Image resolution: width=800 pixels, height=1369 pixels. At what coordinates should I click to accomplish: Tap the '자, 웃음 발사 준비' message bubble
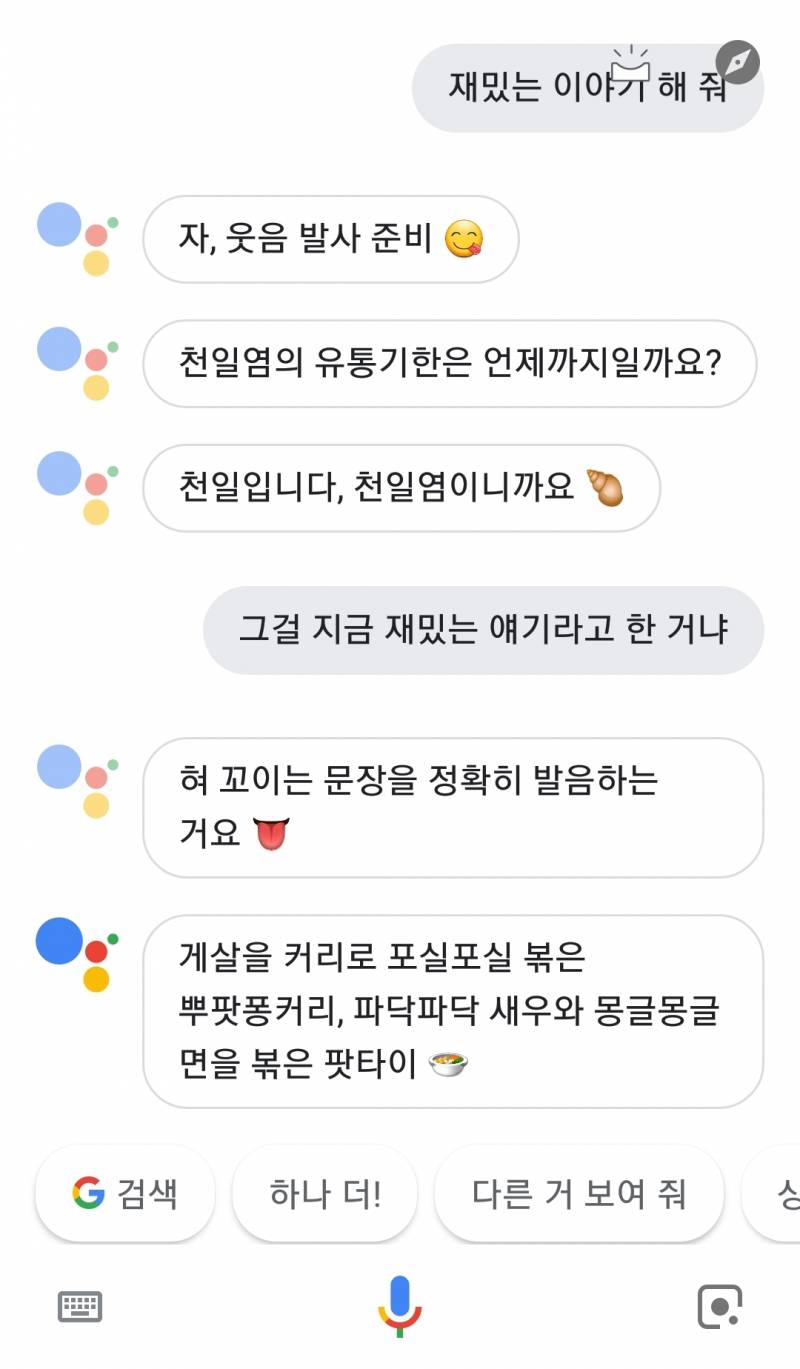pyautogui.click(x=331, y=239)
